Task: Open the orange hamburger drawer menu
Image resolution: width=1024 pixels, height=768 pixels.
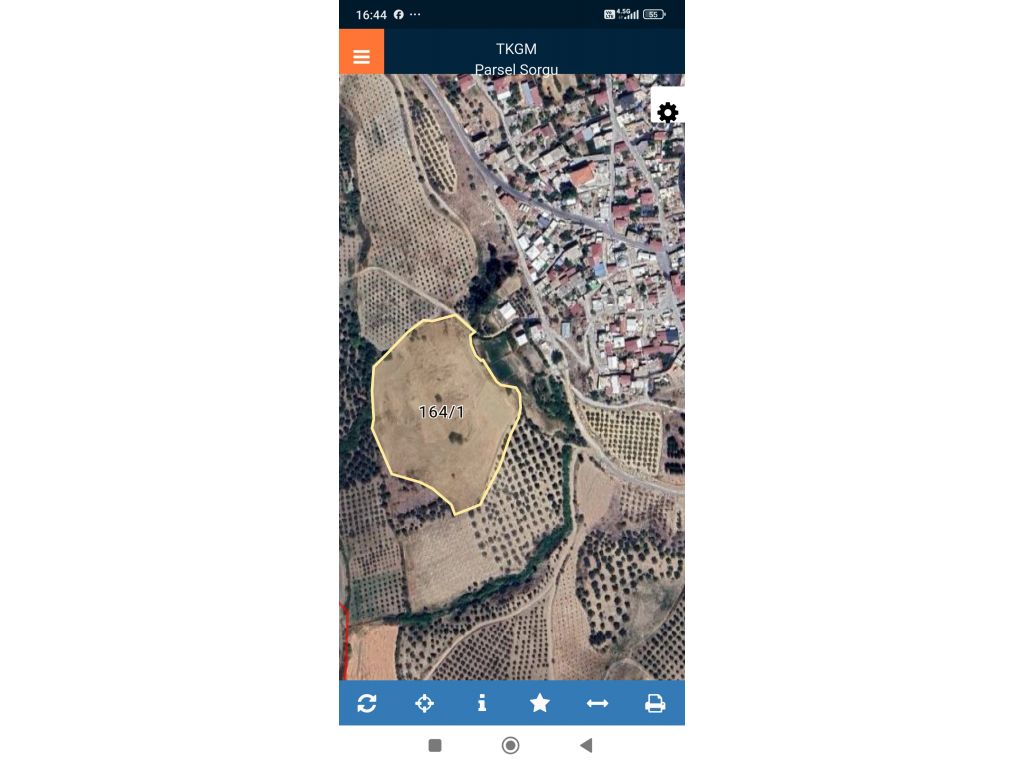Action: [x=361, y=56]
